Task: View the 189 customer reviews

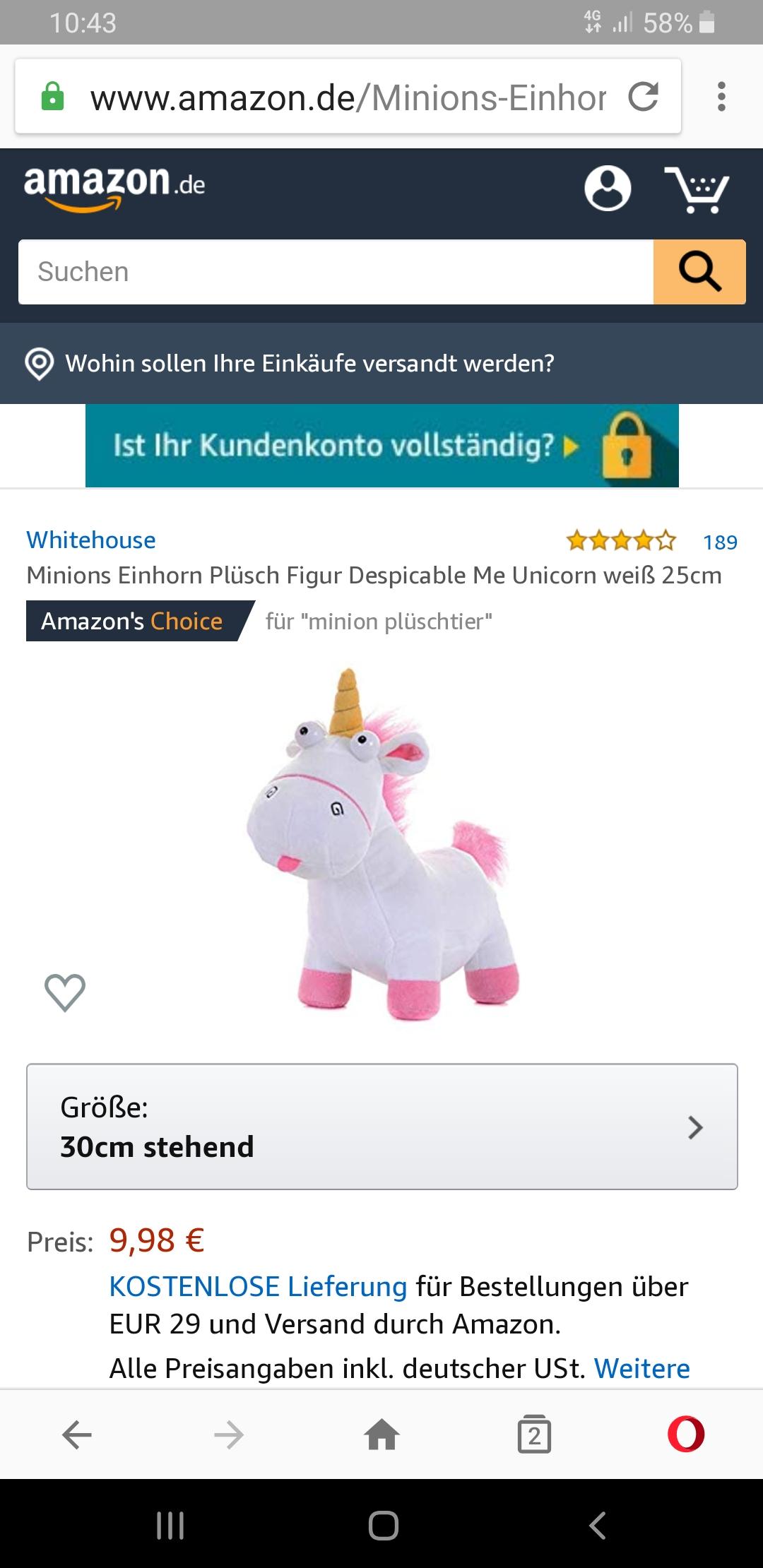Action: (x=719, y=542)
